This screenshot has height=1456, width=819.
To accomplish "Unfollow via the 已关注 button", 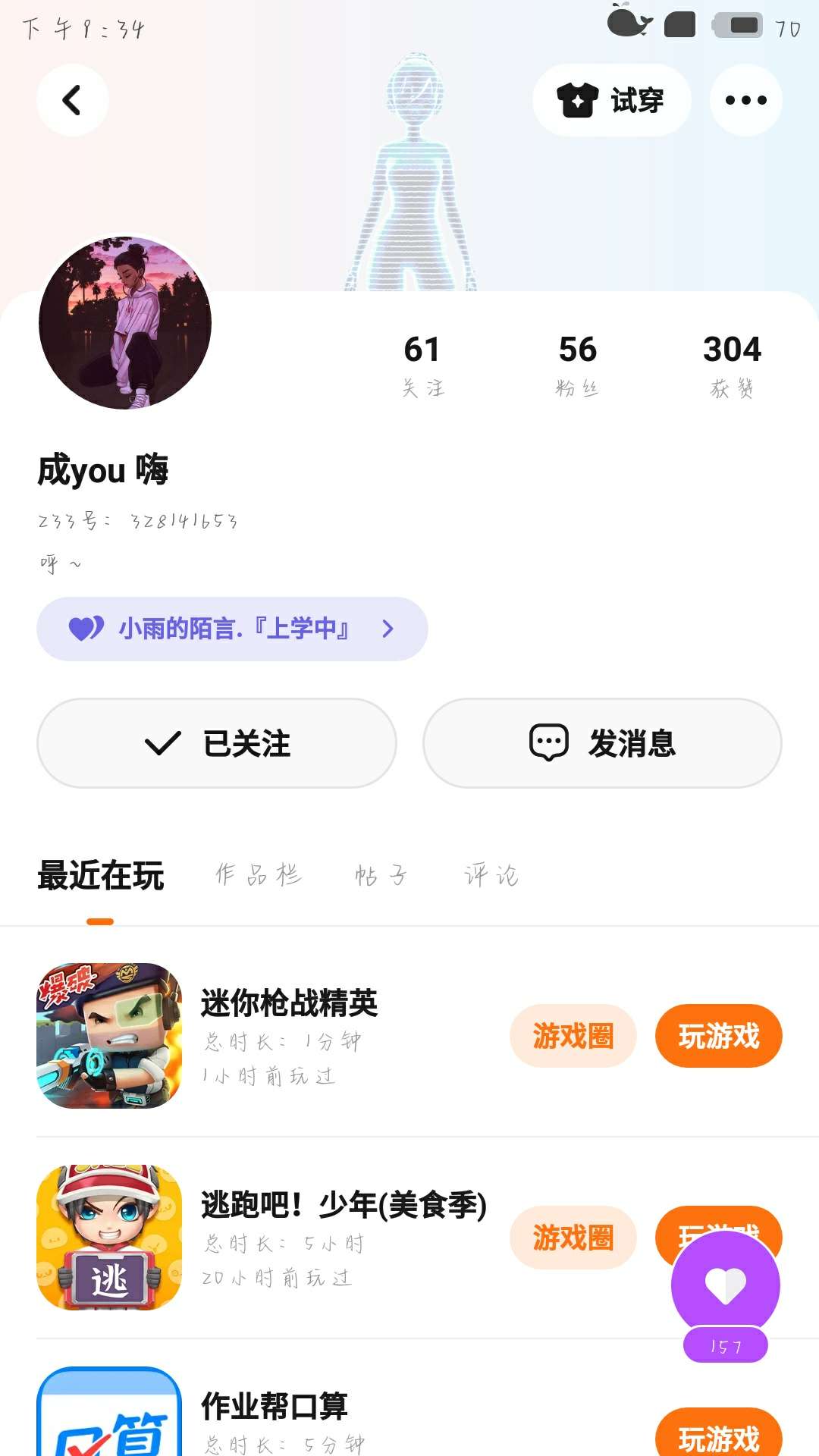I will click(x=217, y=743).
